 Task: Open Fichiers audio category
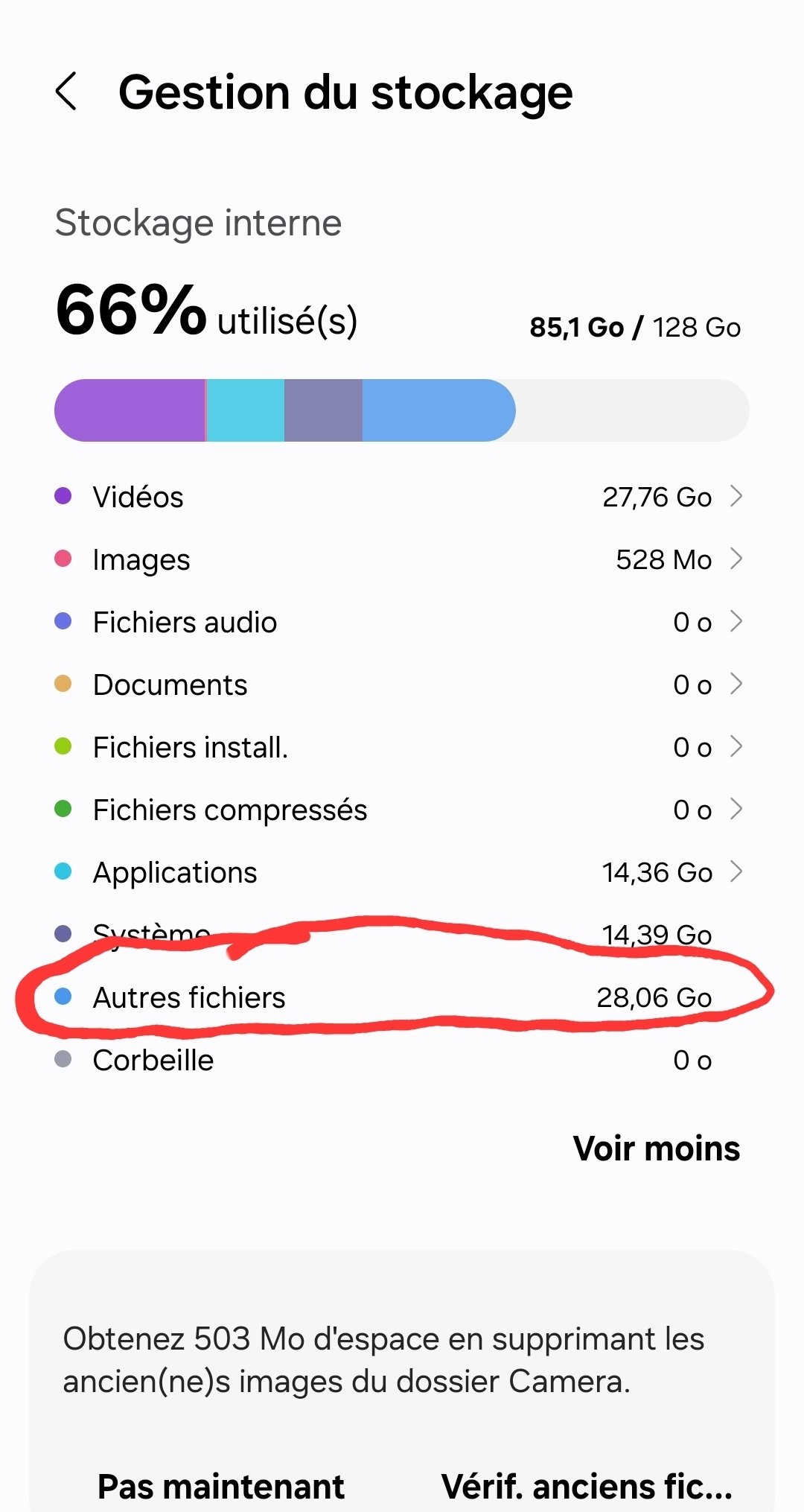point(401,622)
